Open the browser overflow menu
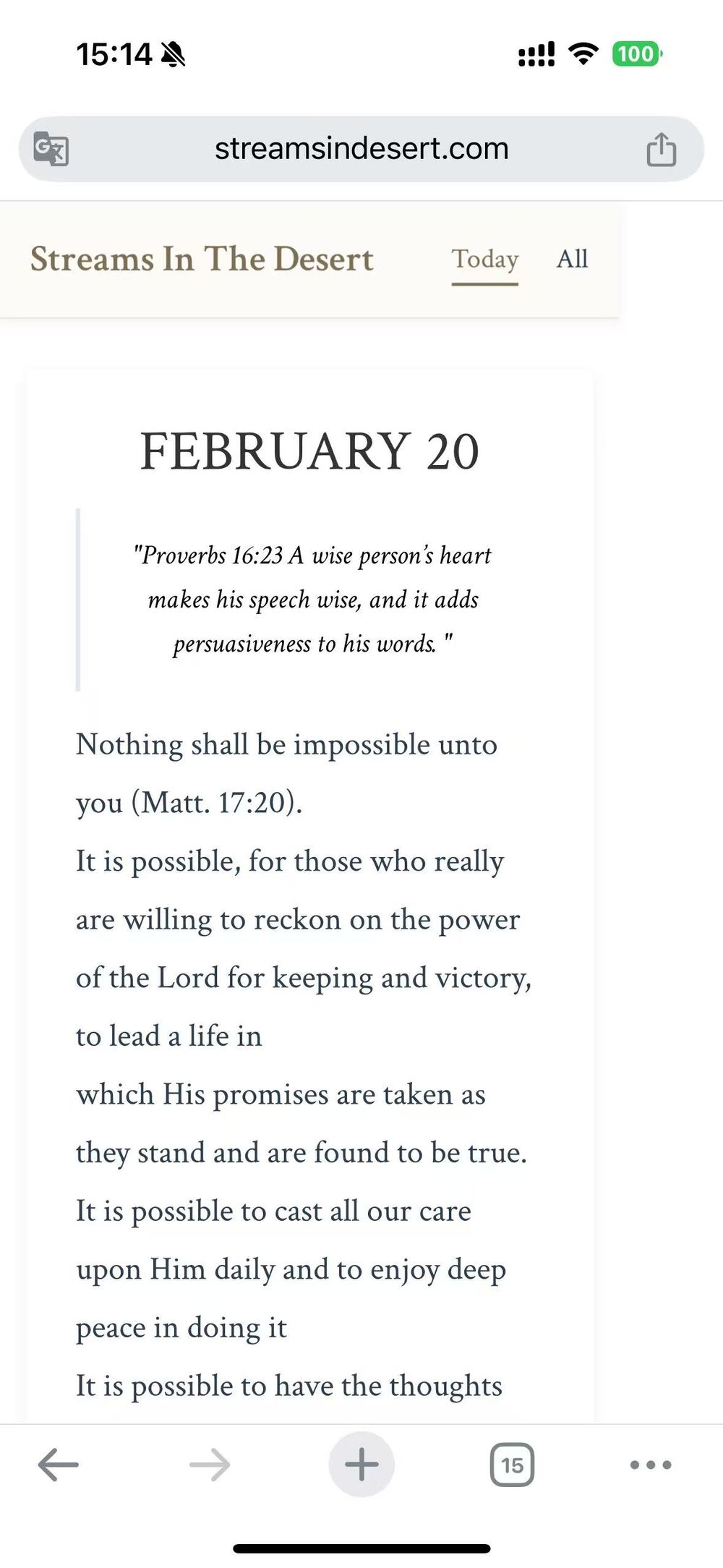Screen dimensions: 723x1568 point(651,1465)
